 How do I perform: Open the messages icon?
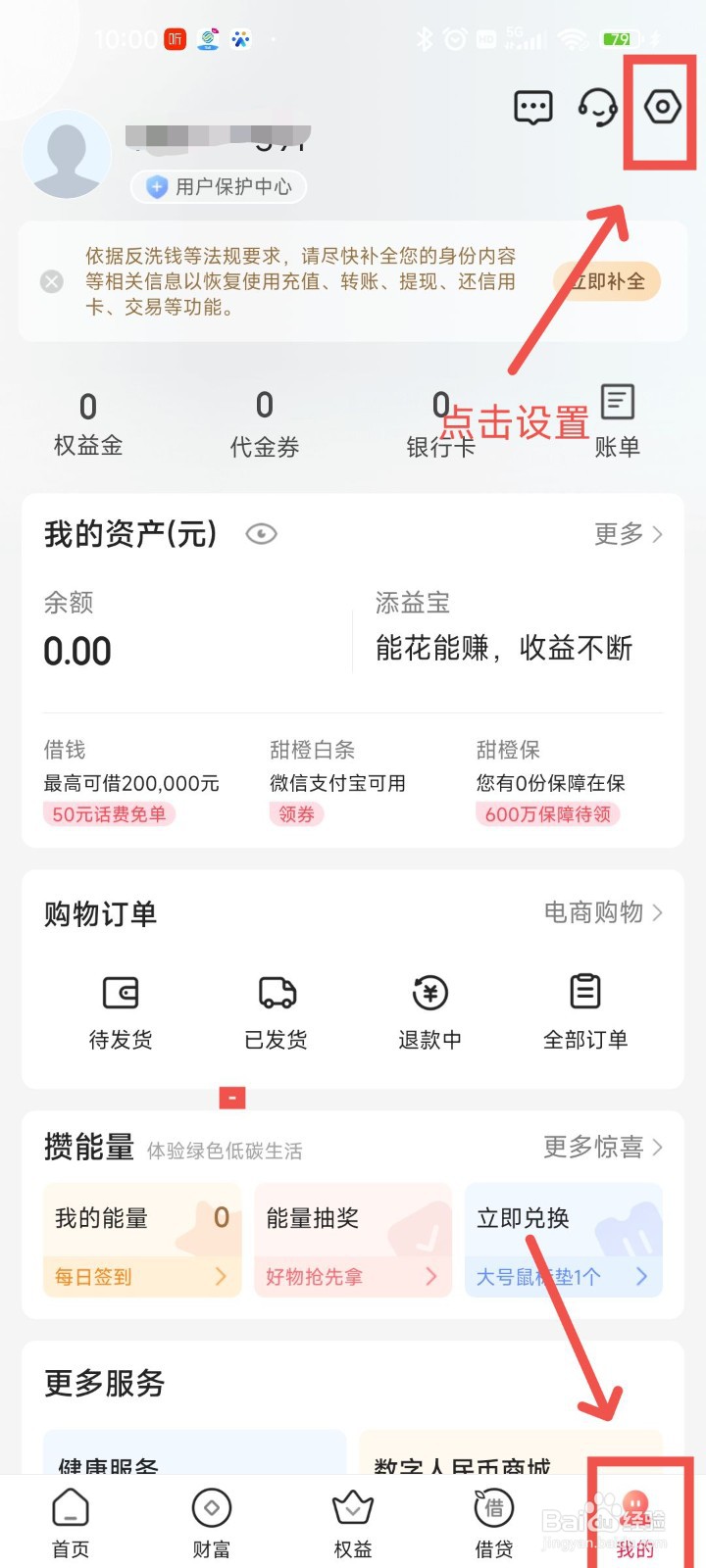pos(533,107)
